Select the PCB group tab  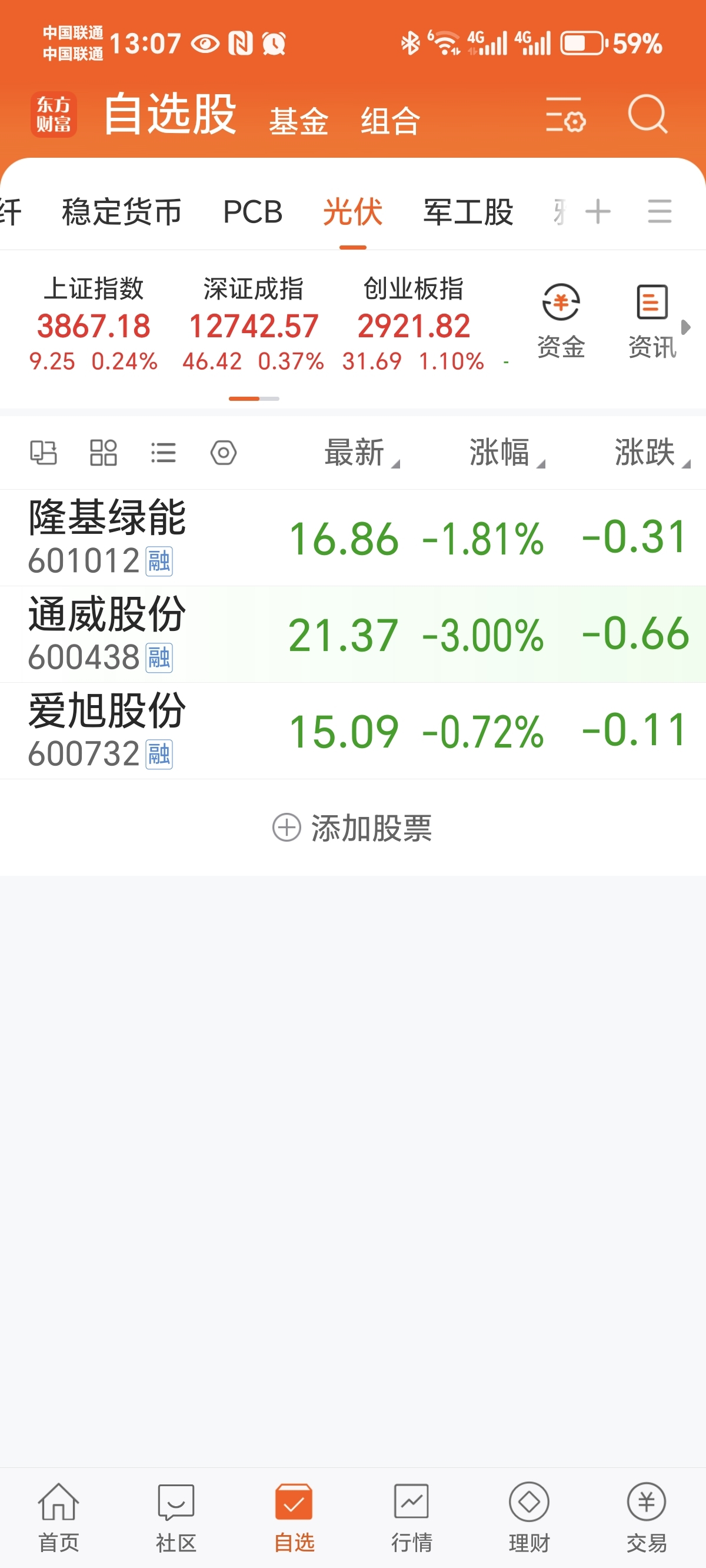[x=252, y=212]
